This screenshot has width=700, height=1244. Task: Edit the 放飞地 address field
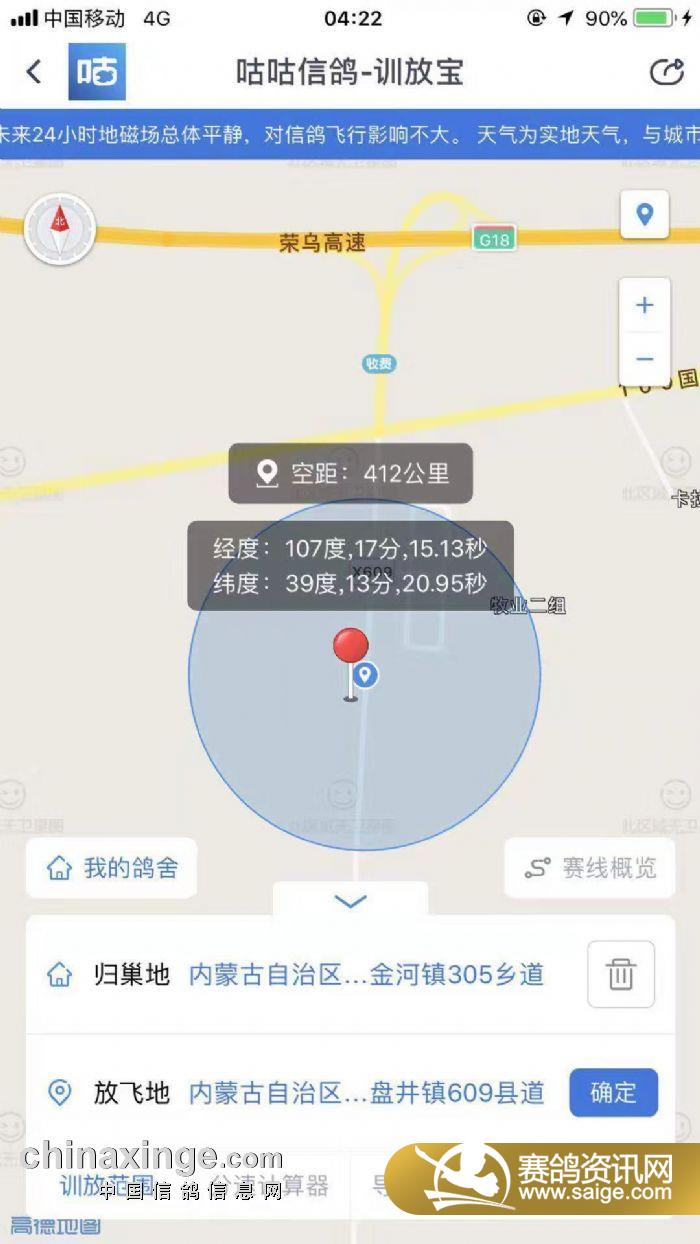coord(366,1093)
